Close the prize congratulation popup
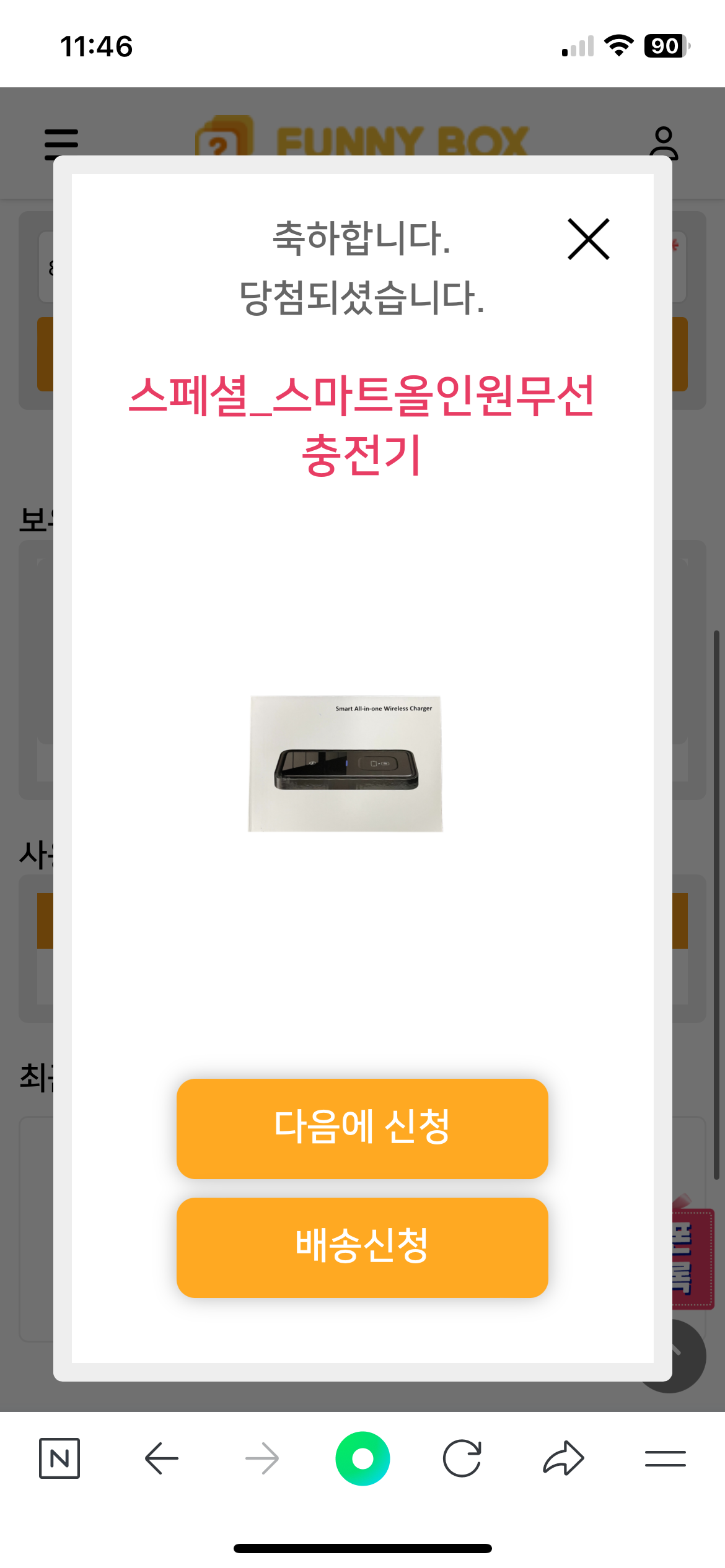Screen dimensions: 725x1568 tap(588, 239)
